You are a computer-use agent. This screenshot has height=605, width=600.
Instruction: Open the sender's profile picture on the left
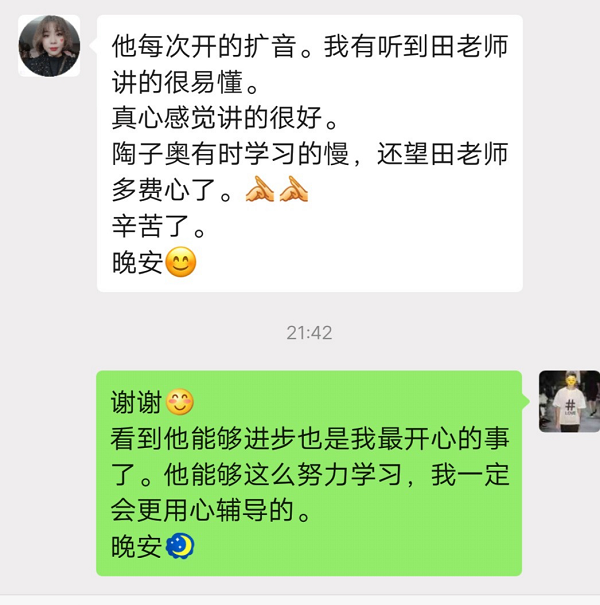(x=49, y=46)
